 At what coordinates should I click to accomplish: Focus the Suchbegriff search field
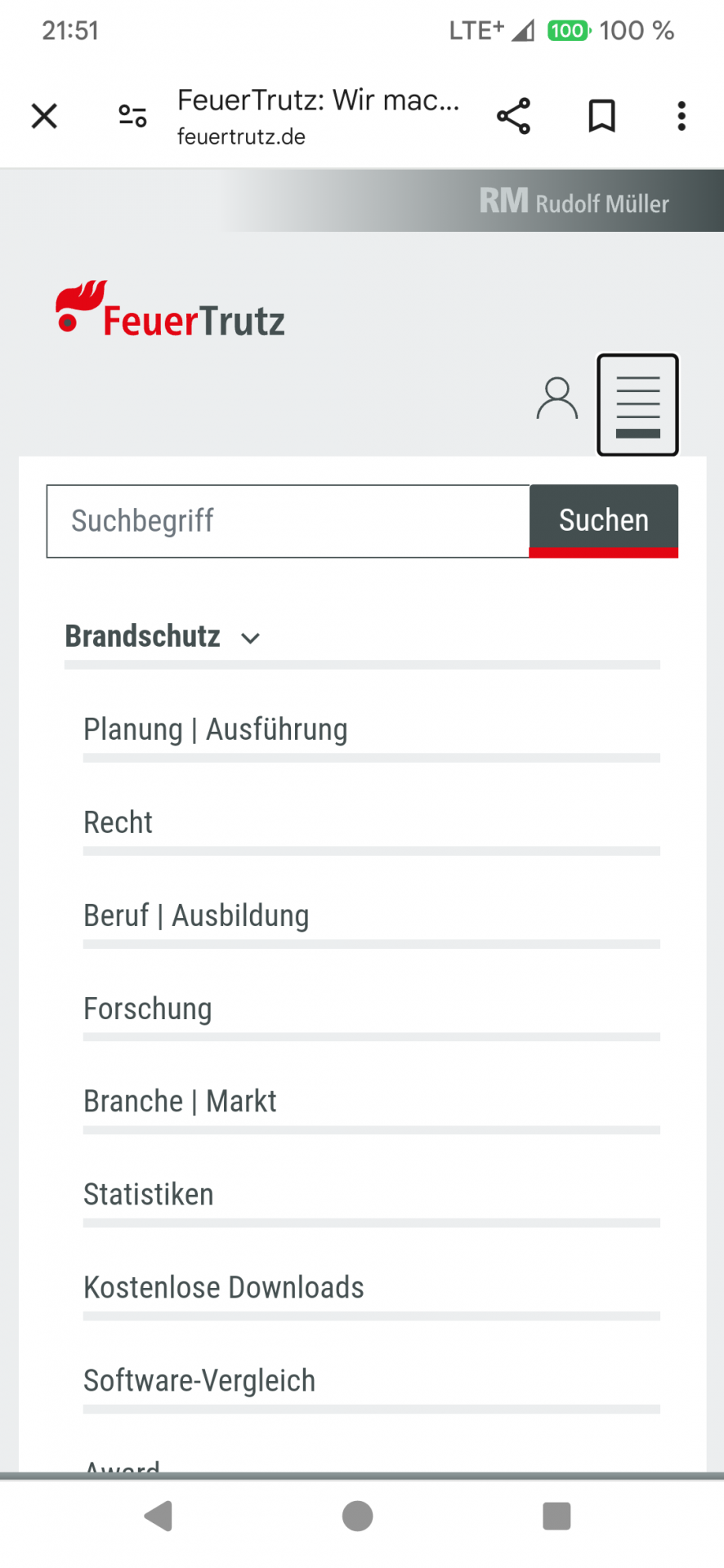click(288, 521)
